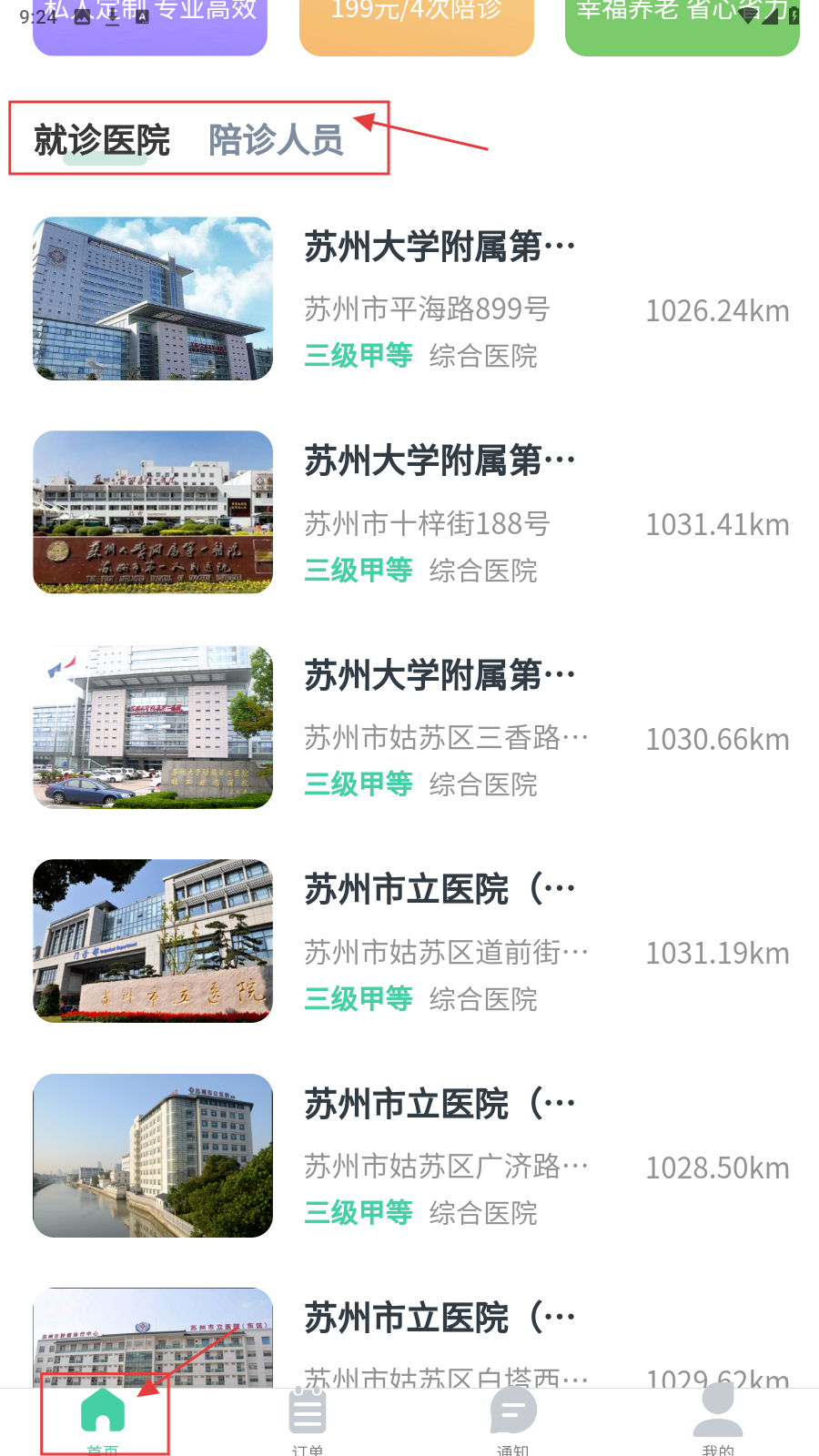Open the 订单 tab
Screen dimensions: 819x1456
coord(308,1420)
